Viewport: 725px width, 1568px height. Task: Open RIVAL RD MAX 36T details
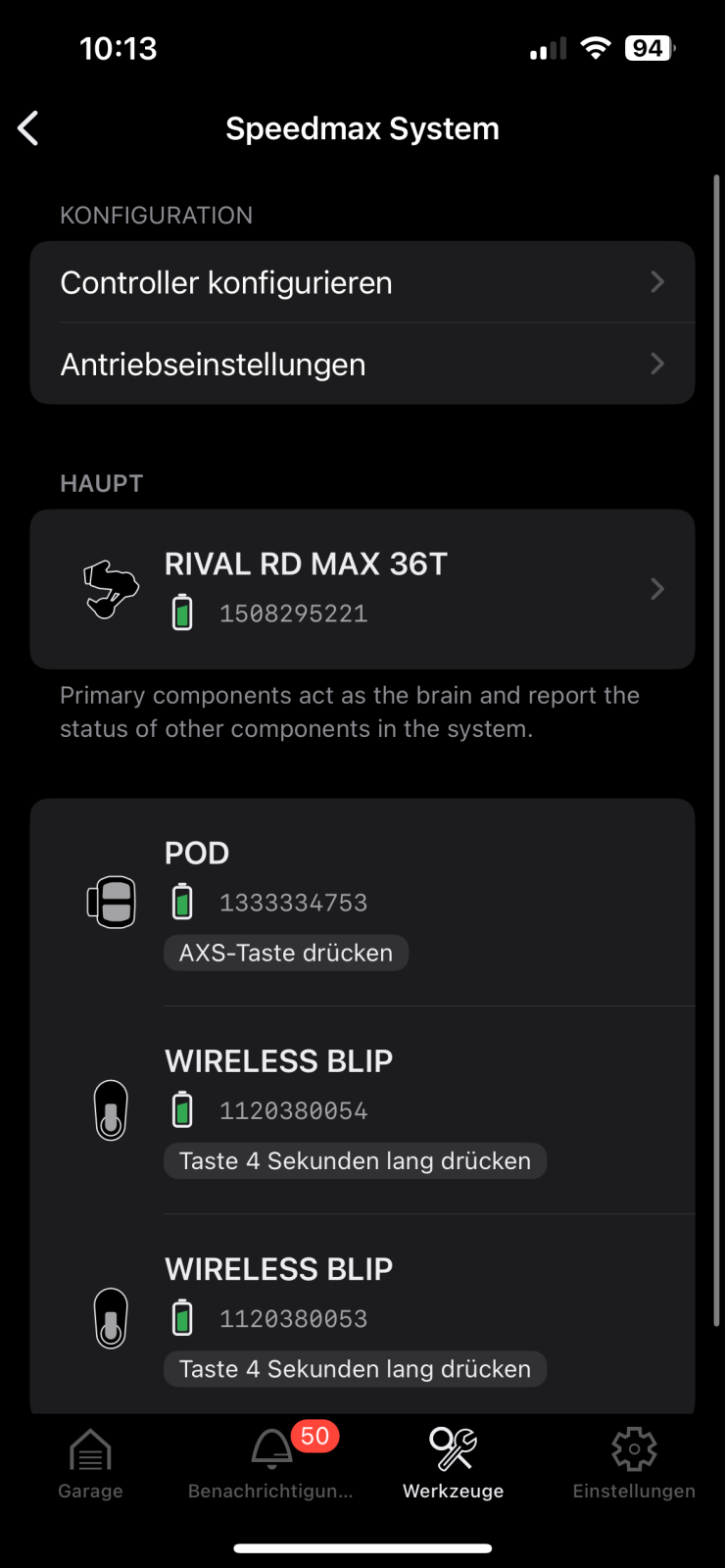[x=362, y=588]
